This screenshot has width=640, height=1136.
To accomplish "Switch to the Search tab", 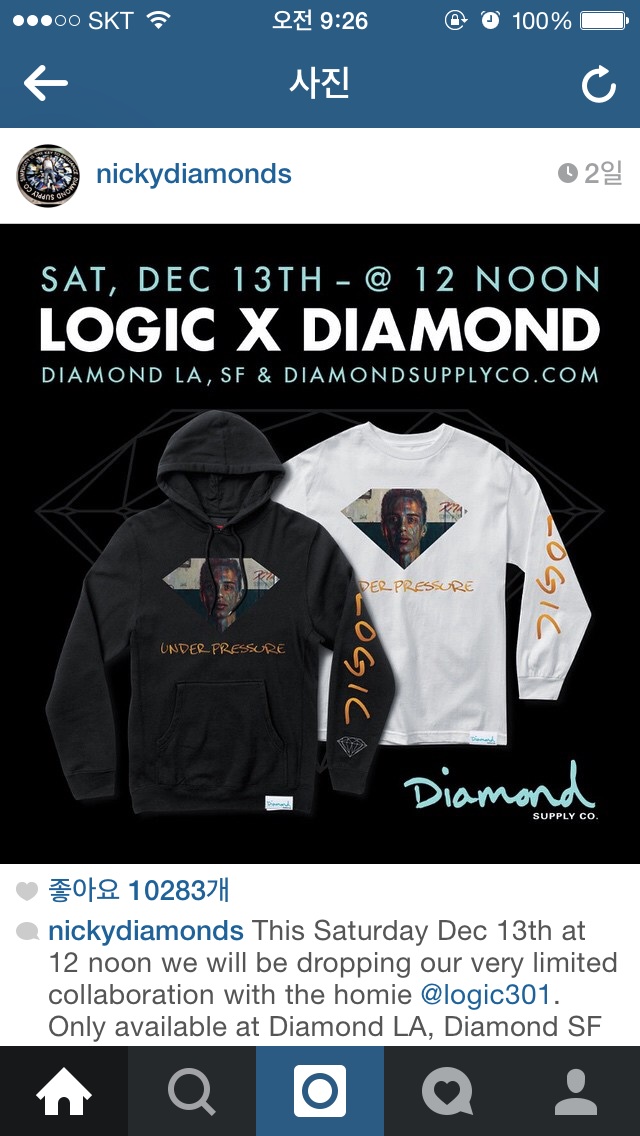I will tap(192, 1091).
